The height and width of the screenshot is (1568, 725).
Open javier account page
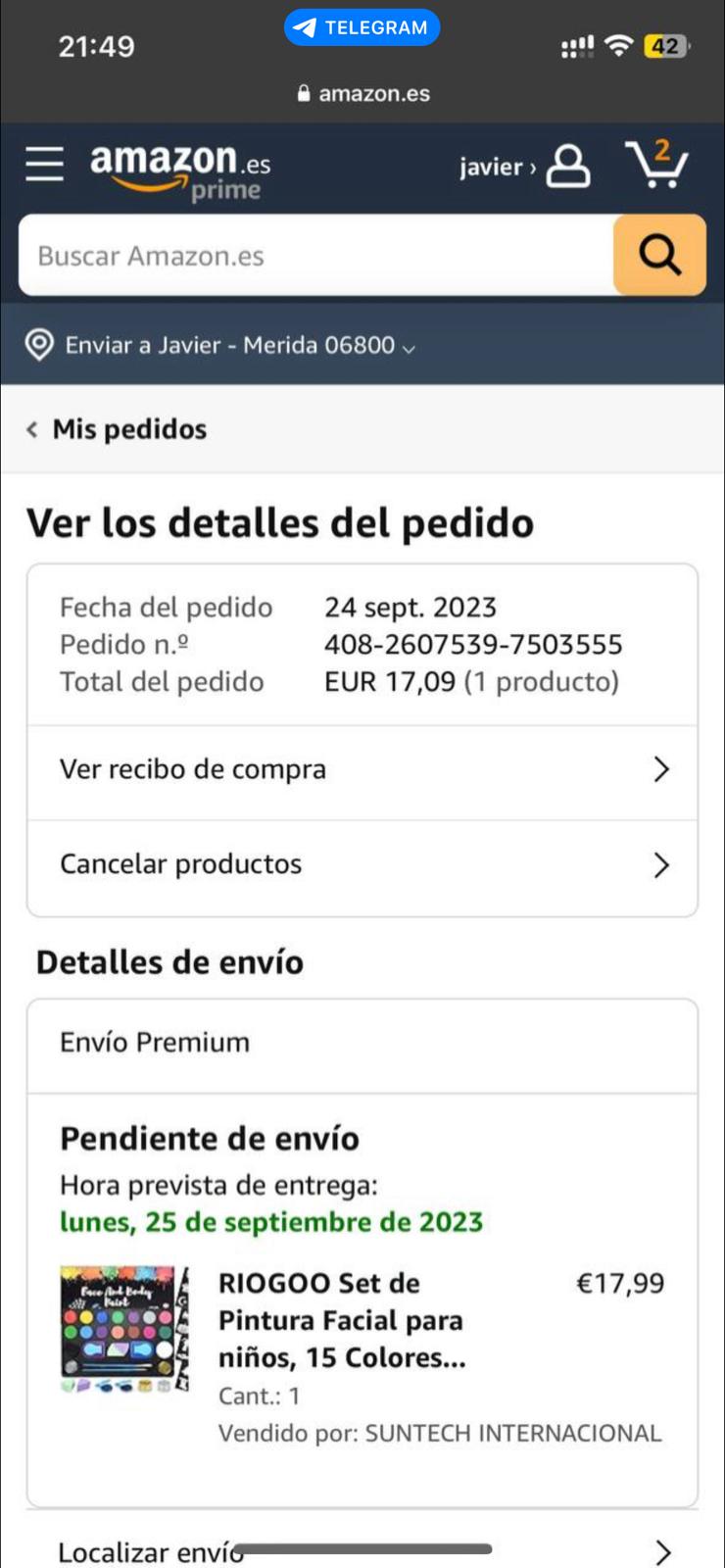(x=524, y=167)
